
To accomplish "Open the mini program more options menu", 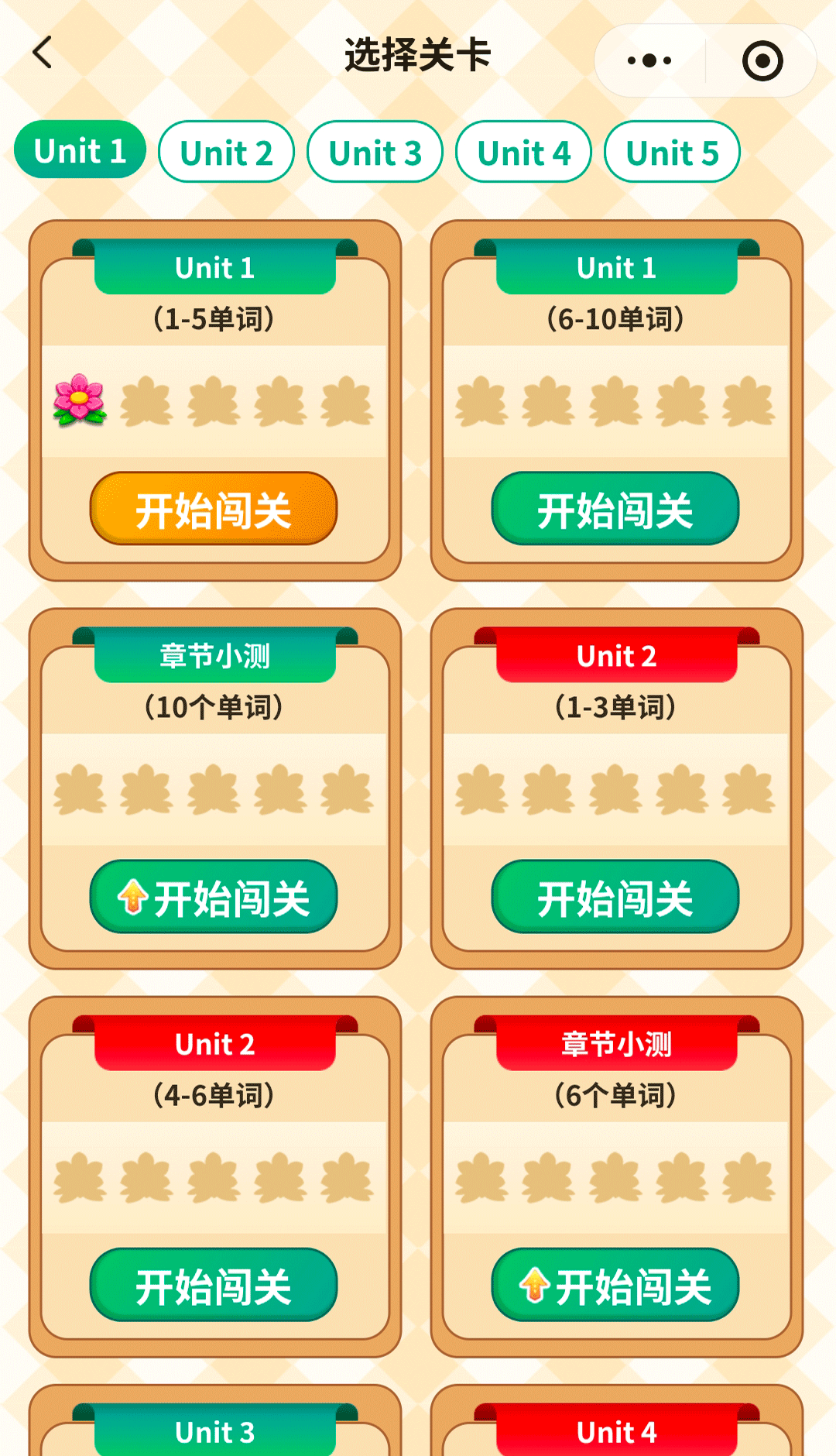I will click(x=649, y=60).
